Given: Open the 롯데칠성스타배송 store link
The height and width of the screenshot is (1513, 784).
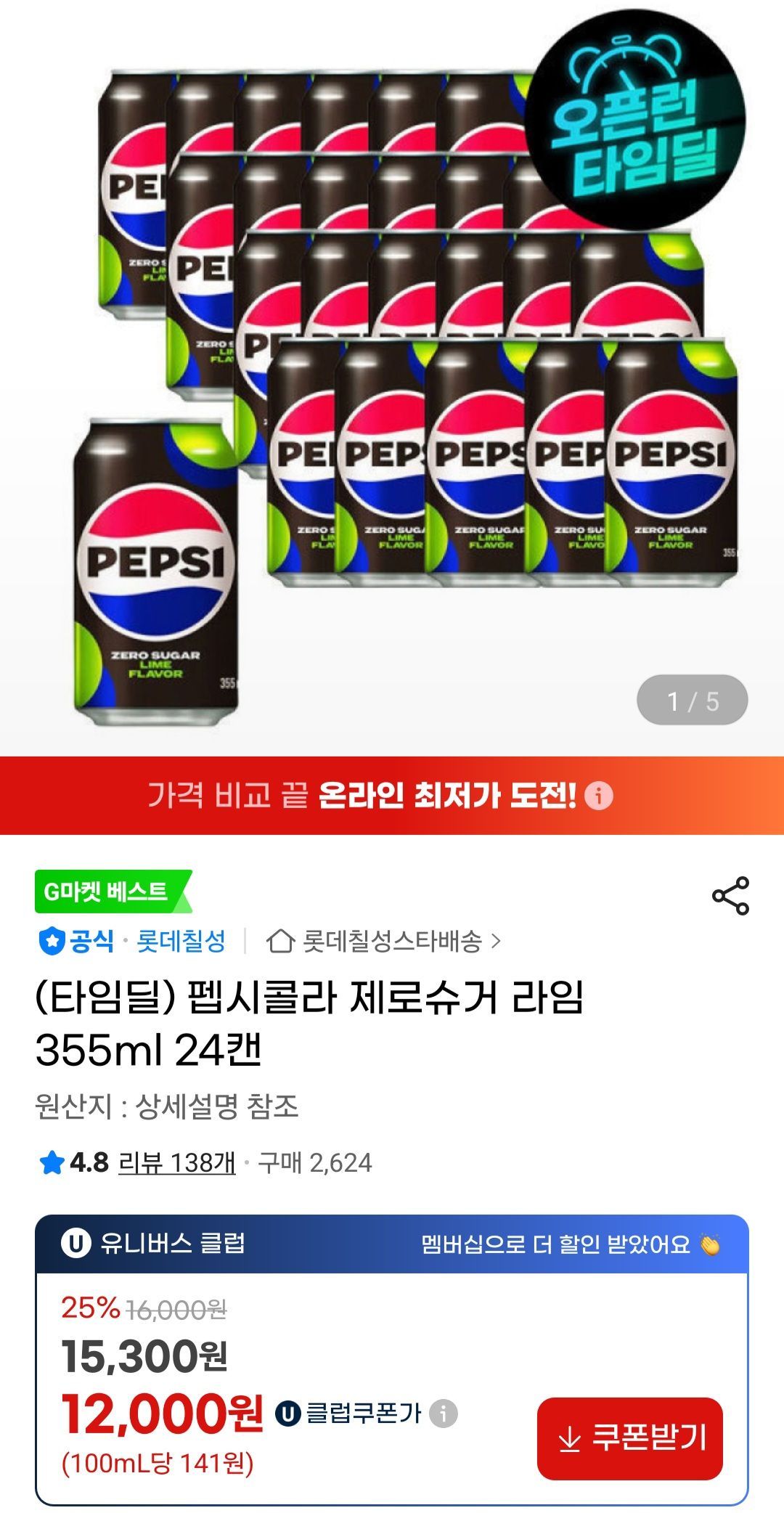Looking at the screenshot, I should click(x=384, y=941).
